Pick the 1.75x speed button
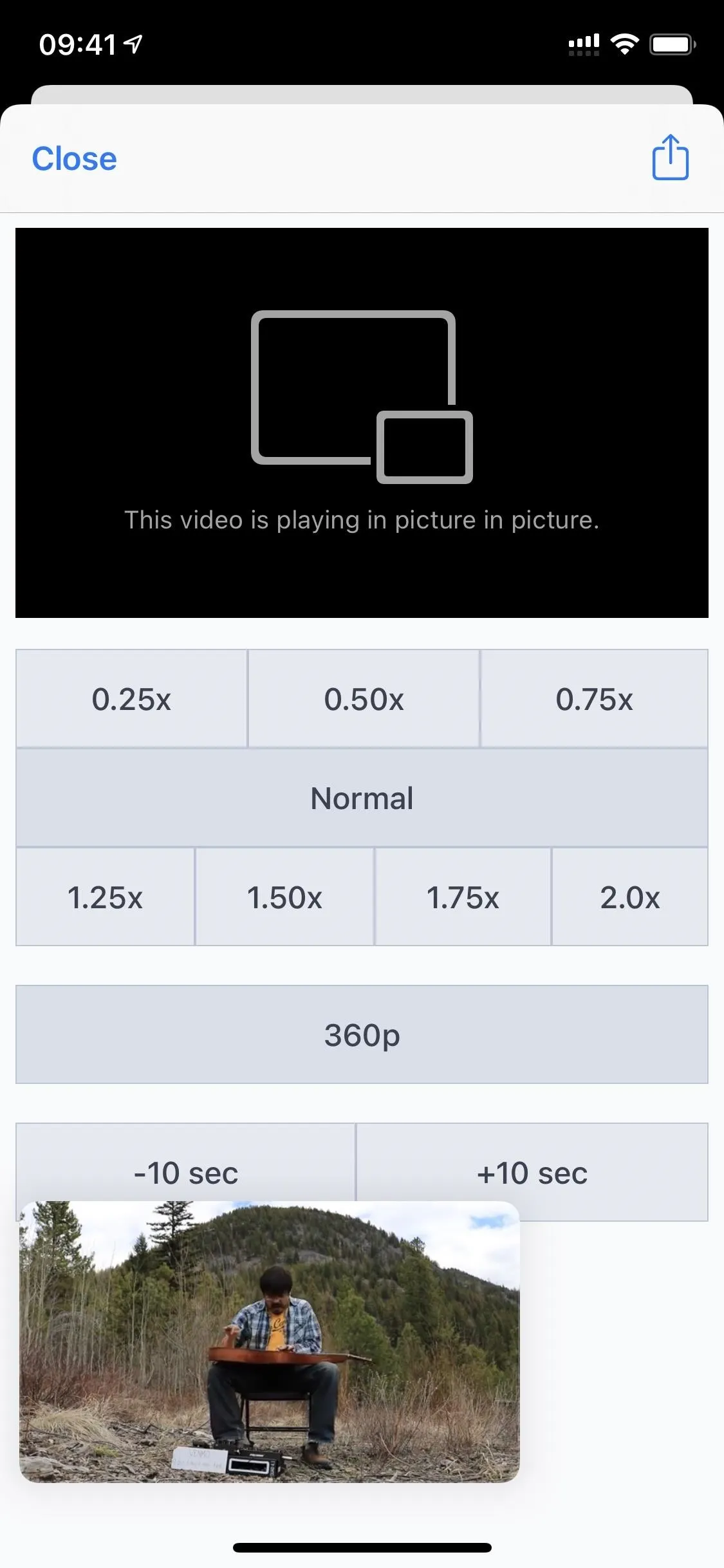The width and height of the screenshot is (724, 1568). click(x=463, y=897)
